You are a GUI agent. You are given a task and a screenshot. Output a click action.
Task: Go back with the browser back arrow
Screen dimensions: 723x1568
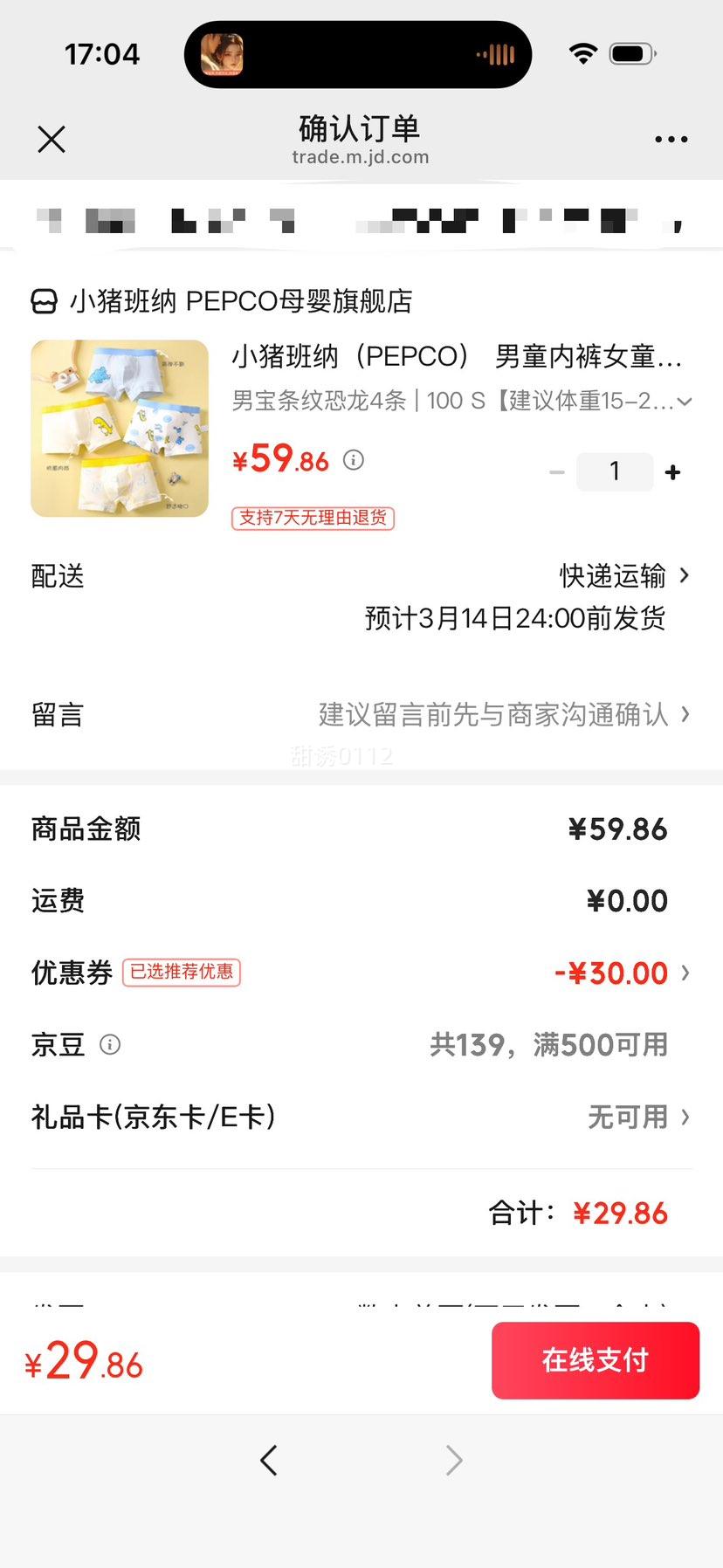tap(269, 1460)
